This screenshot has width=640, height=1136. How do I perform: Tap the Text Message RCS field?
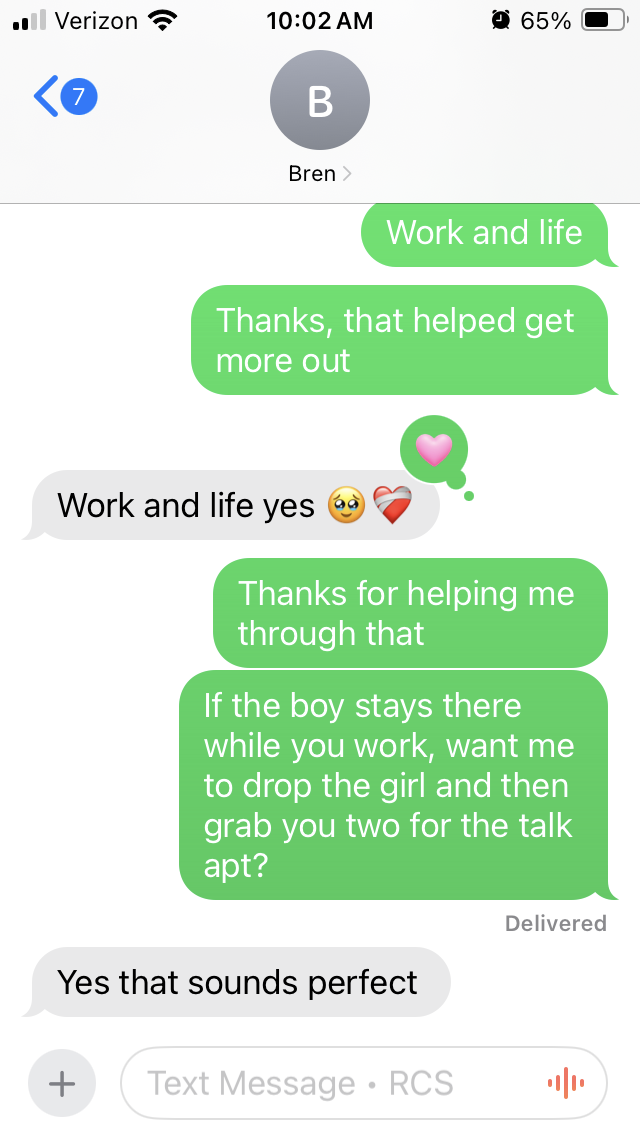pos(330,1083)
